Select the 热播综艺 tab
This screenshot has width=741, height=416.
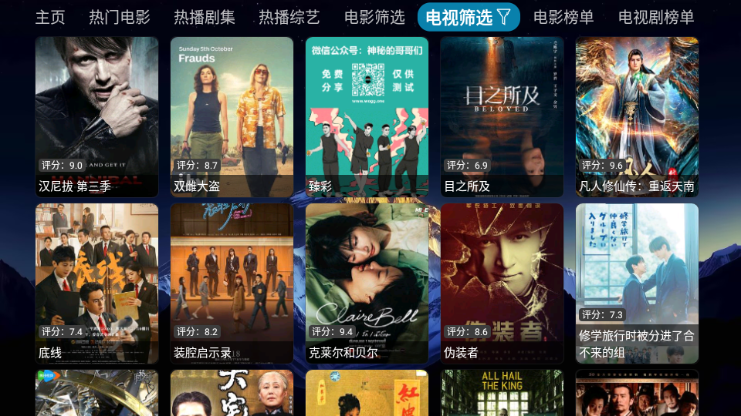[x=289, y=17]
